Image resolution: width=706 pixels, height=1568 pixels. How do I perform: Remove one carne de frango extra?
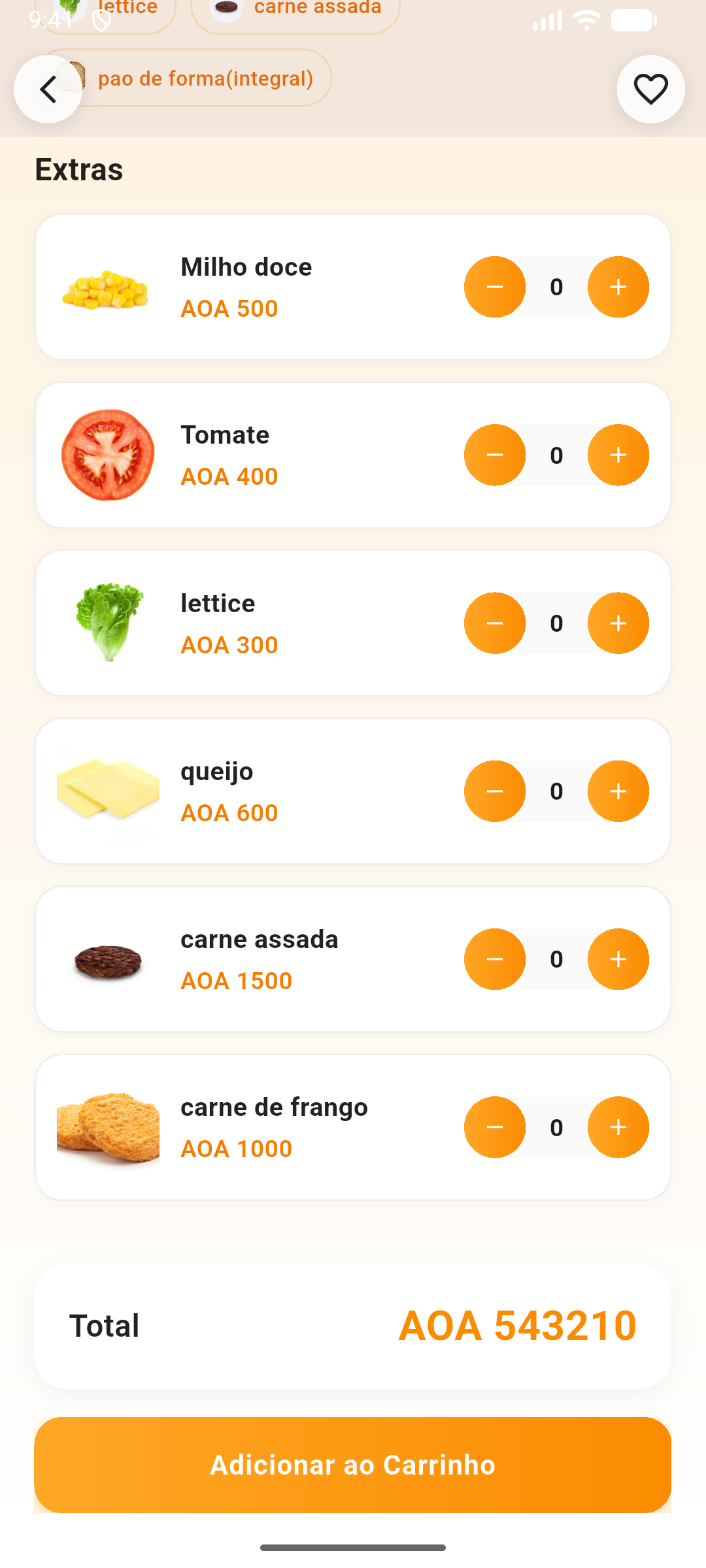(x=495, y=1127)
